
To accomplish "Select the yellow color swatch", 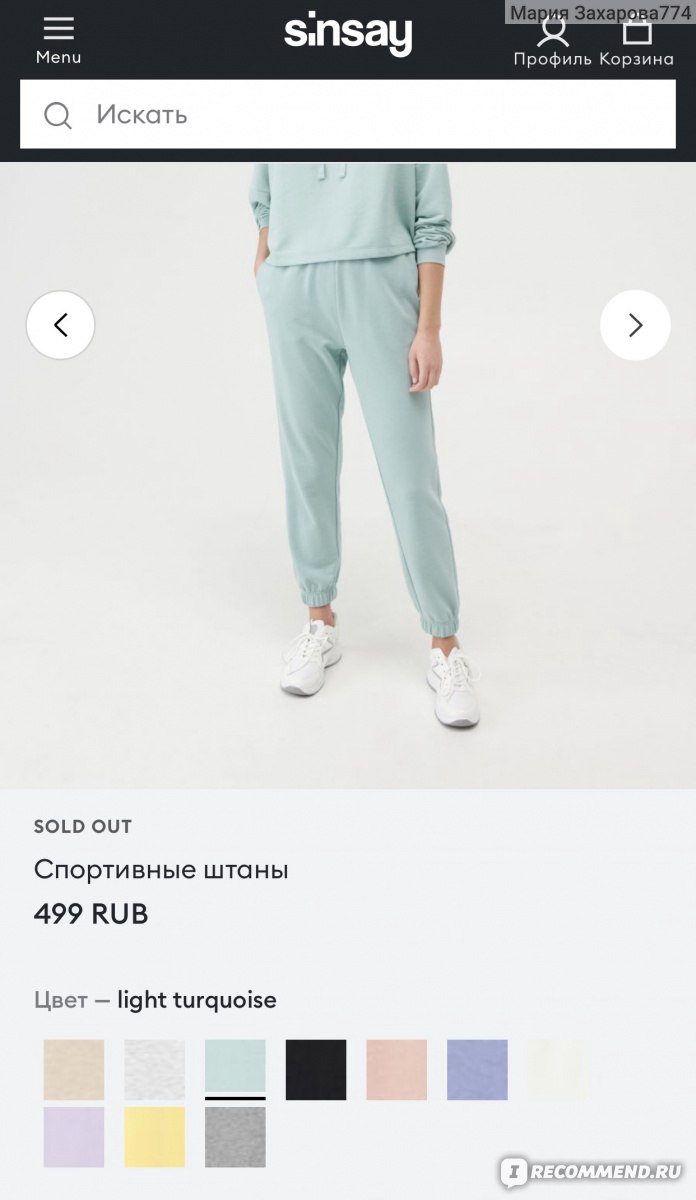I will (155, 1137).
